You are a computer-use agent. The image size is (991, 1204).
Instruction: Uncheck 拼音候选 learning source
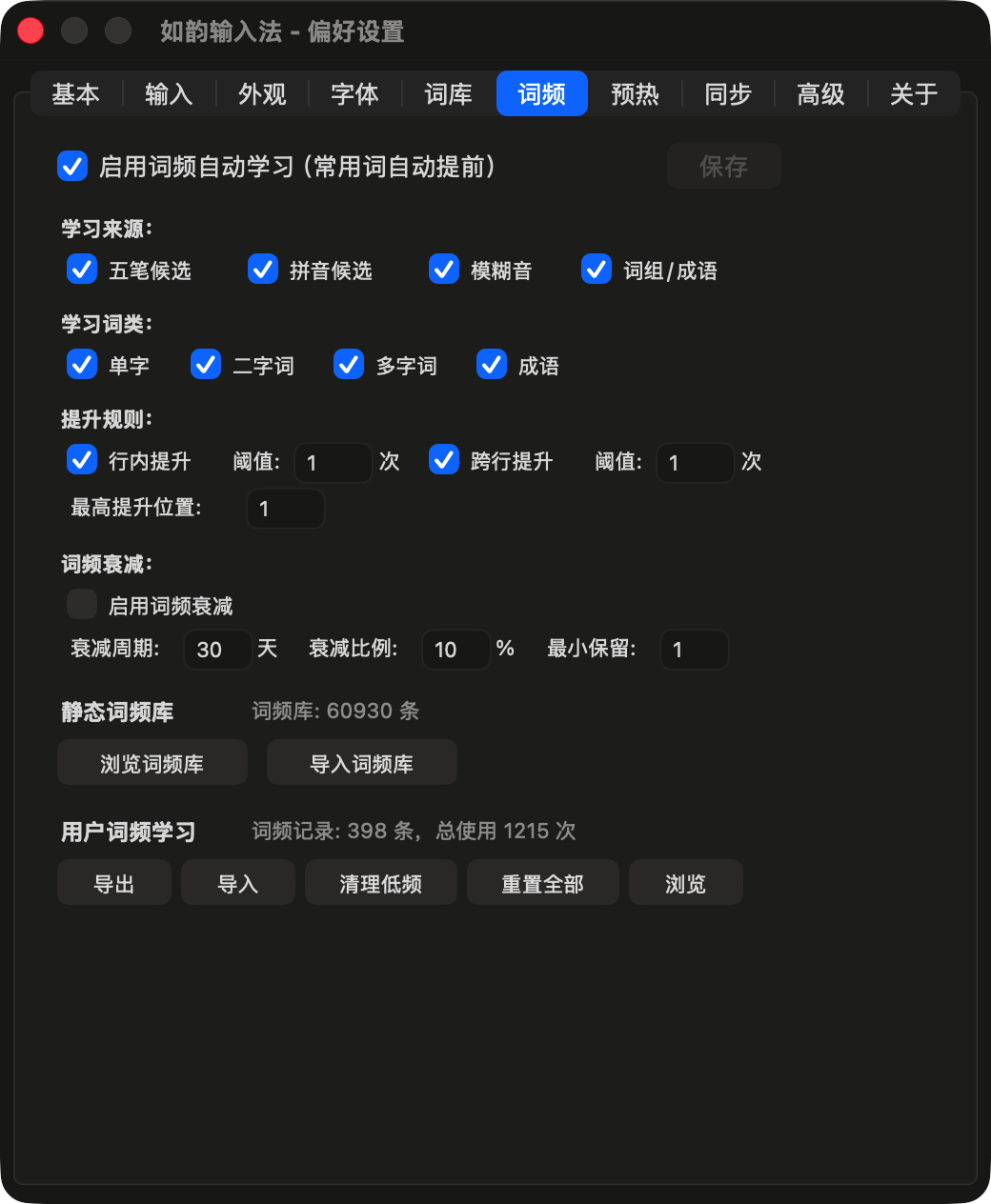tap(263, 270)
